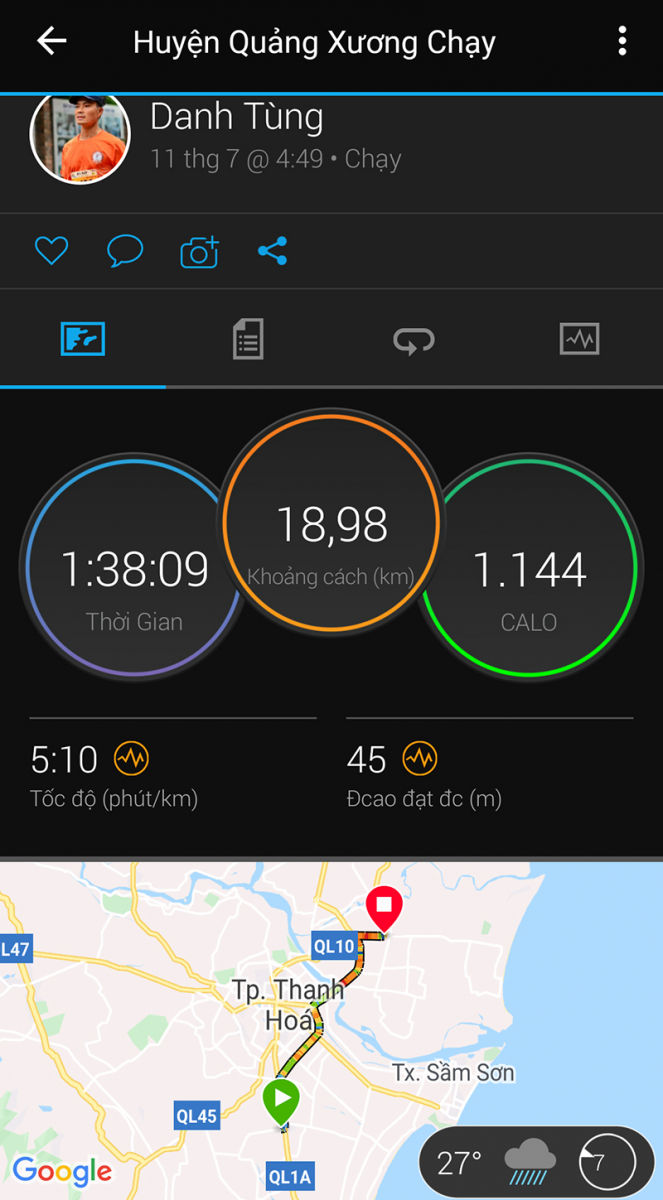Open the comments bubble
The image size is (663, 1200).
point(125,251)
